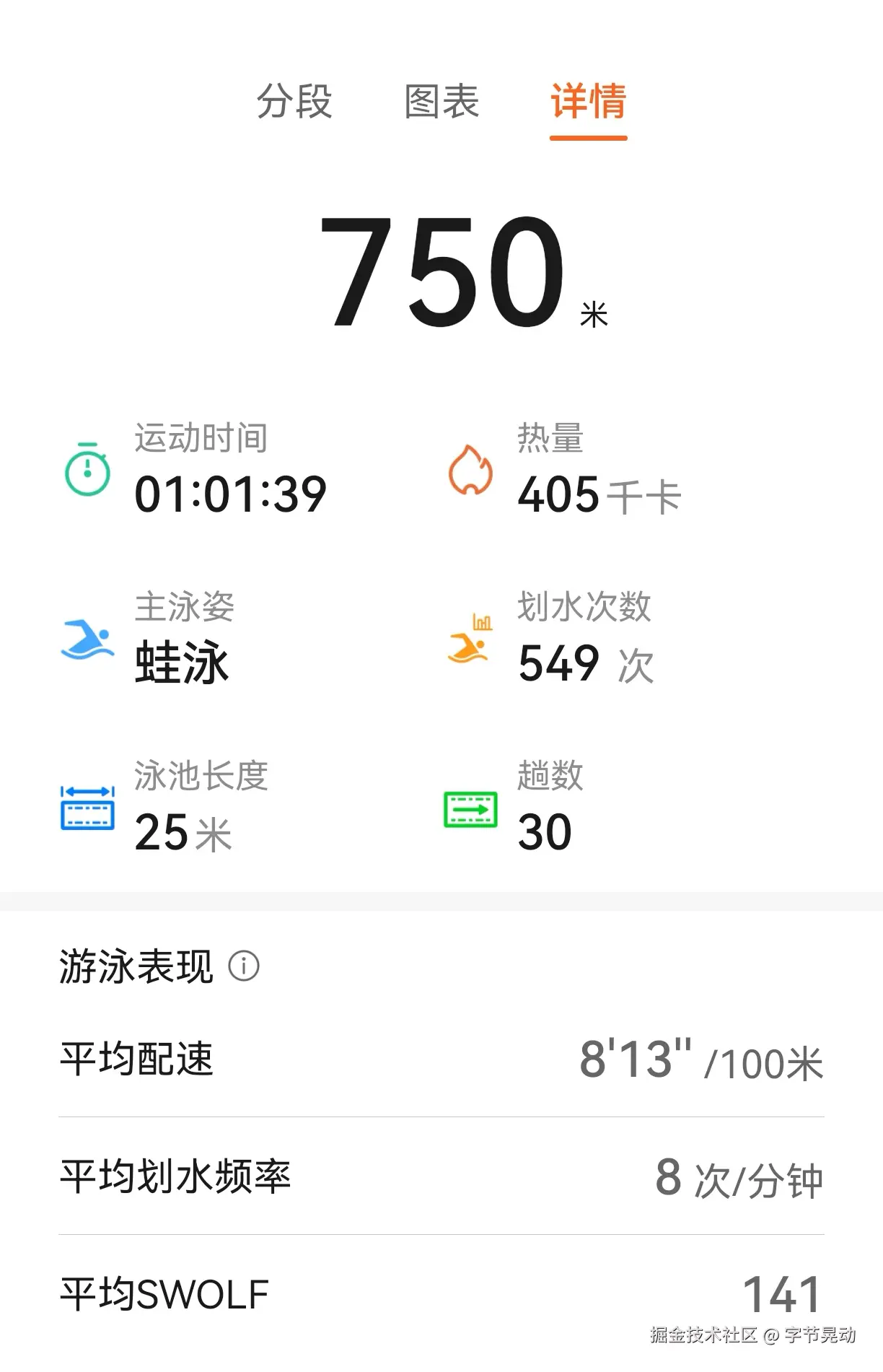Click the green lap count icon
Screen dimensions: 883x1372
tap(470, 808)
